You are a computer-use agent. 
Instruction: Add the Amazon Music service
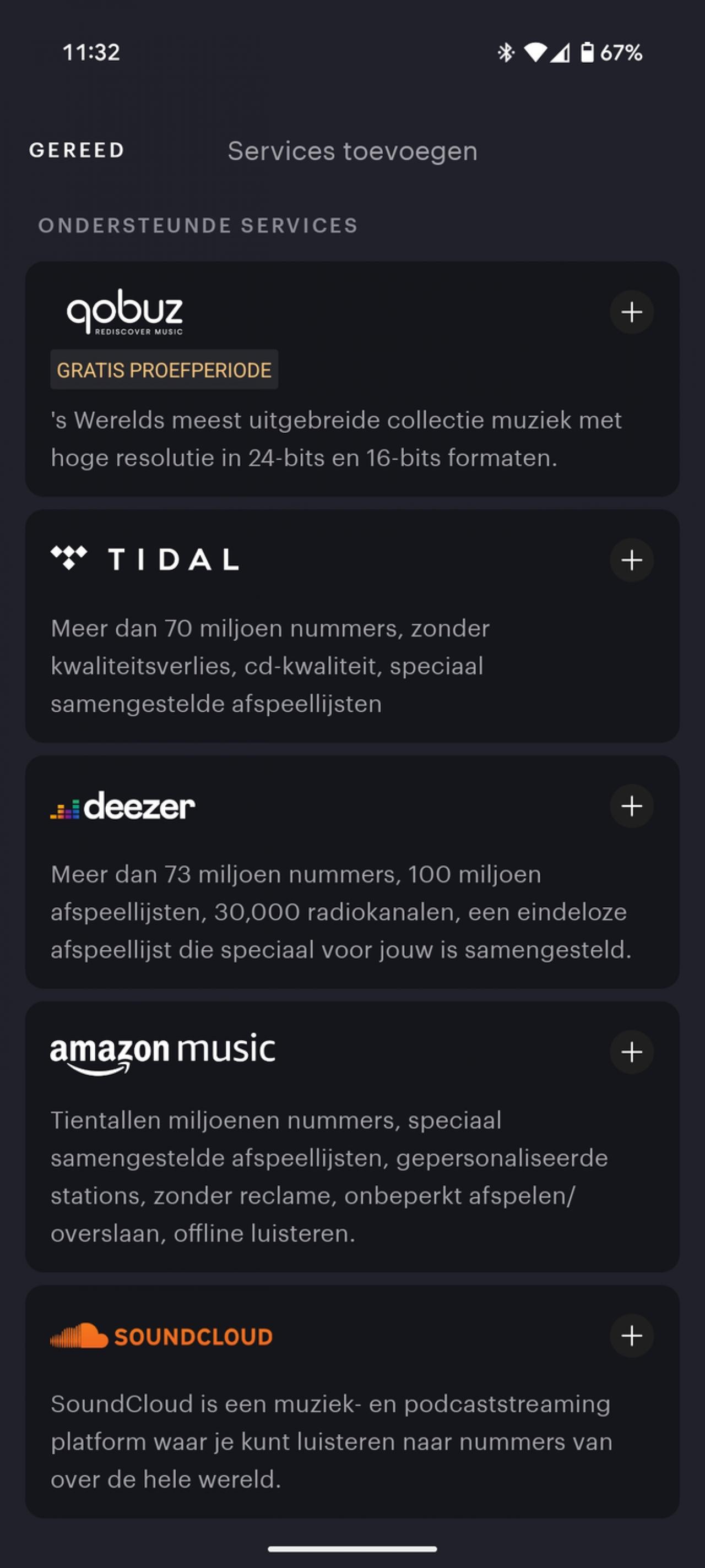click(x=631, y=1052)
